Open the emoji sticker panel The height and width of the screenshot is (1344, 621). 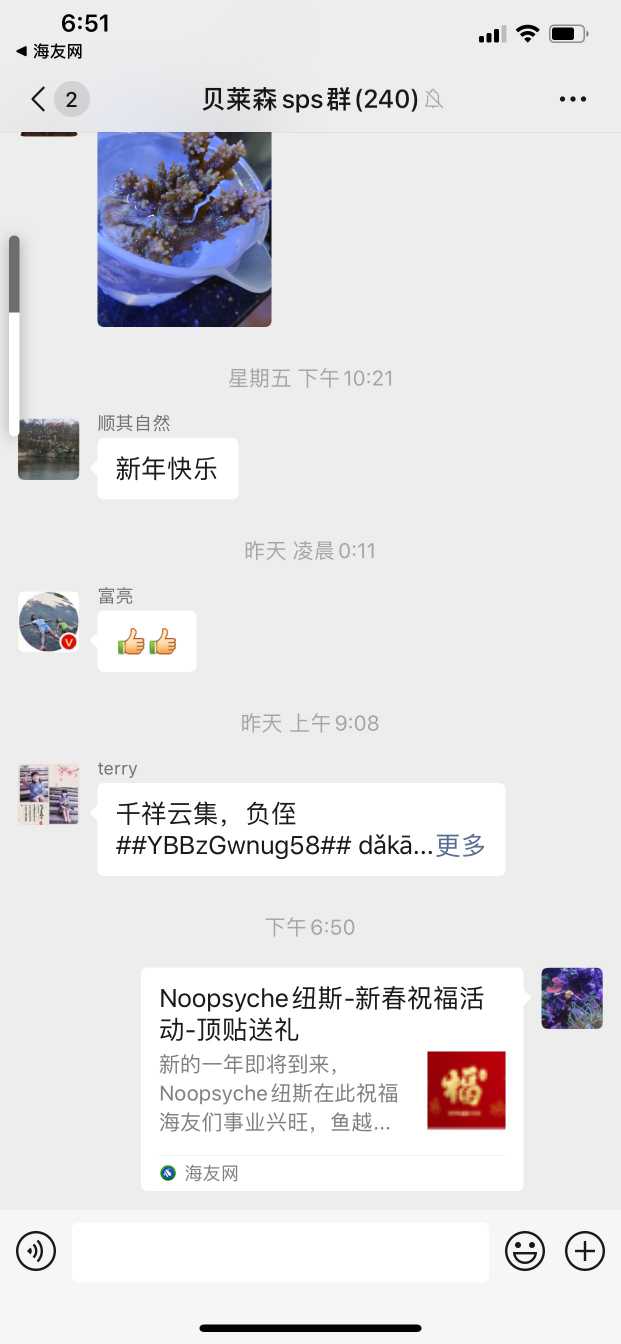coord(525,1251)
